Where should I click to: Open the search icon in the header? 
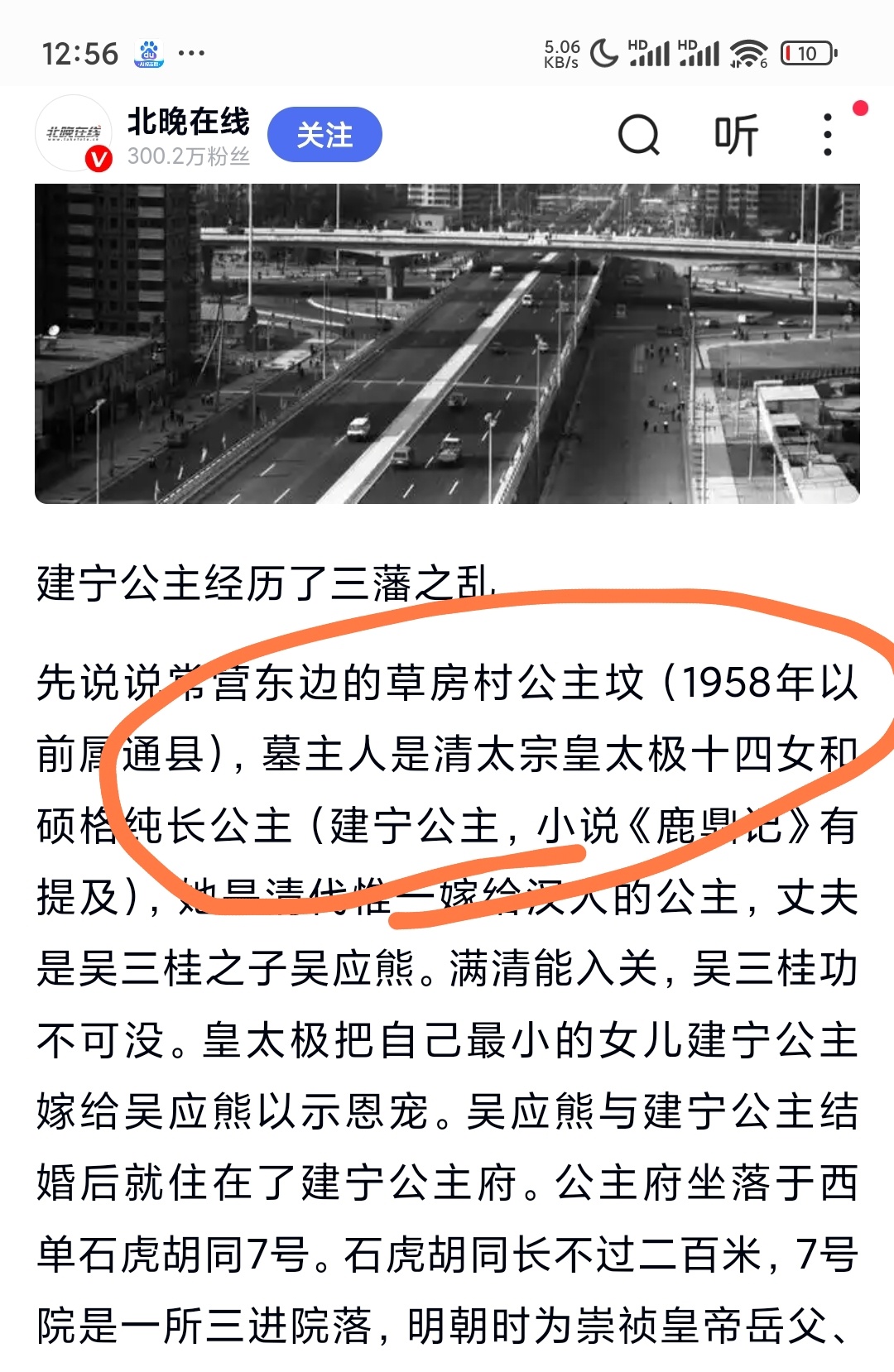coord(639,135)
